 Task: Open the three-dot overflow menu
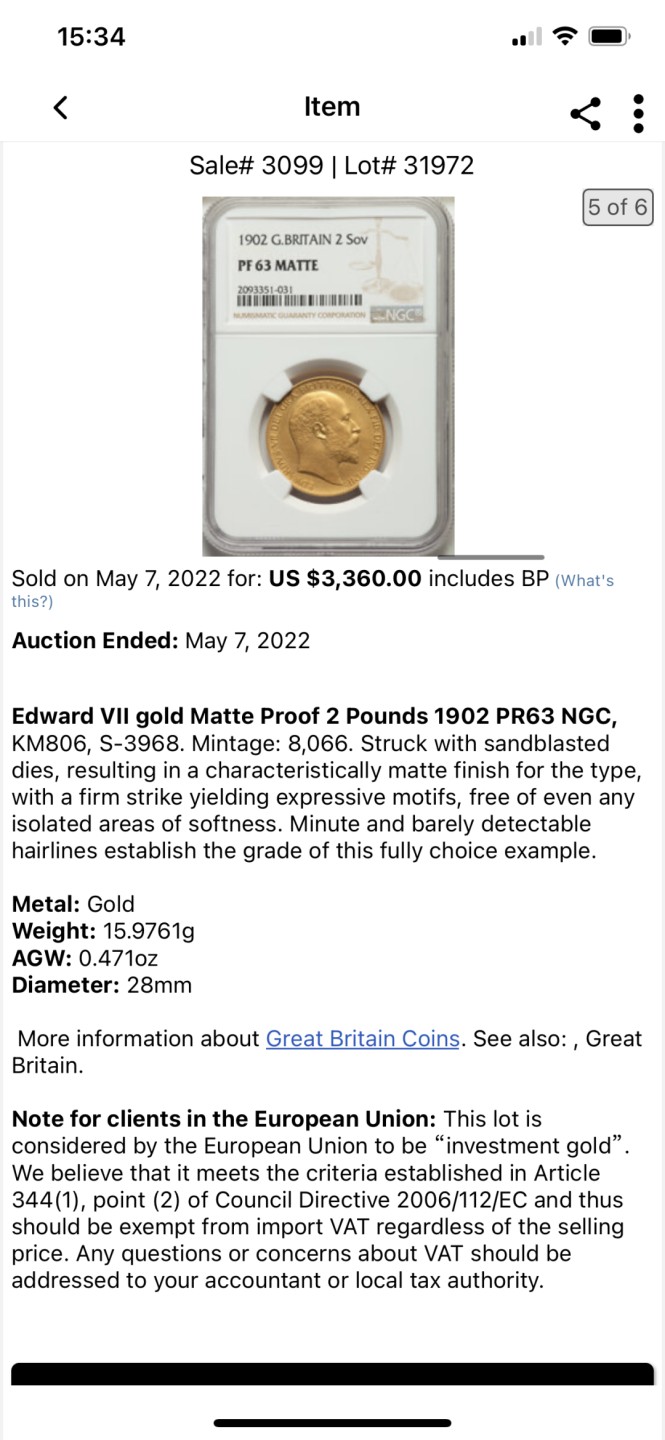coord(638,113)
